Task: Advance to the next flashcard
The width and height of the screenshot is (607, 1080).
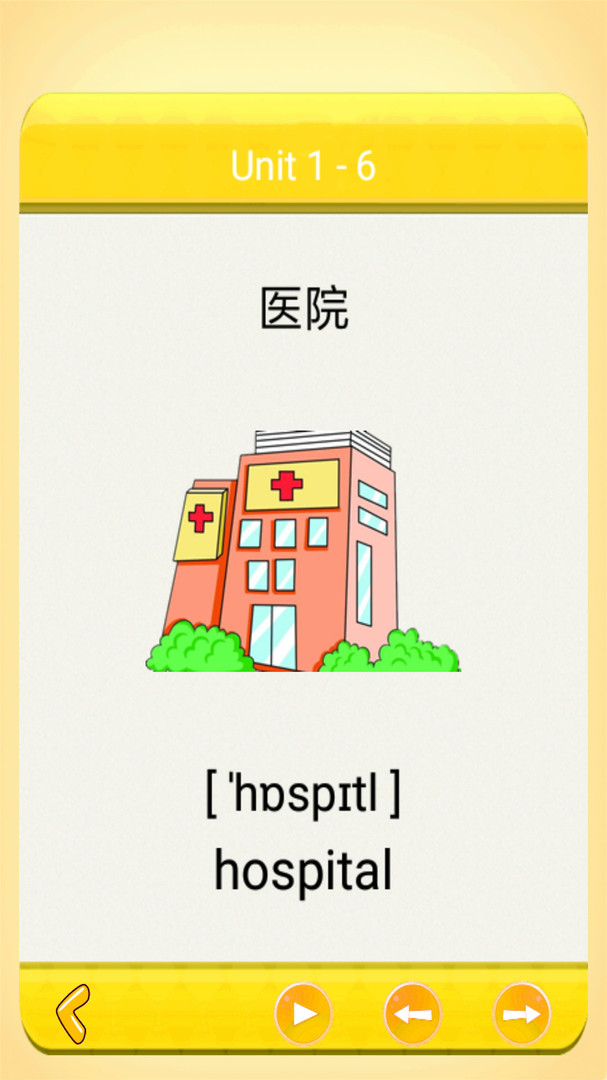Action: tap(521, 1014)
